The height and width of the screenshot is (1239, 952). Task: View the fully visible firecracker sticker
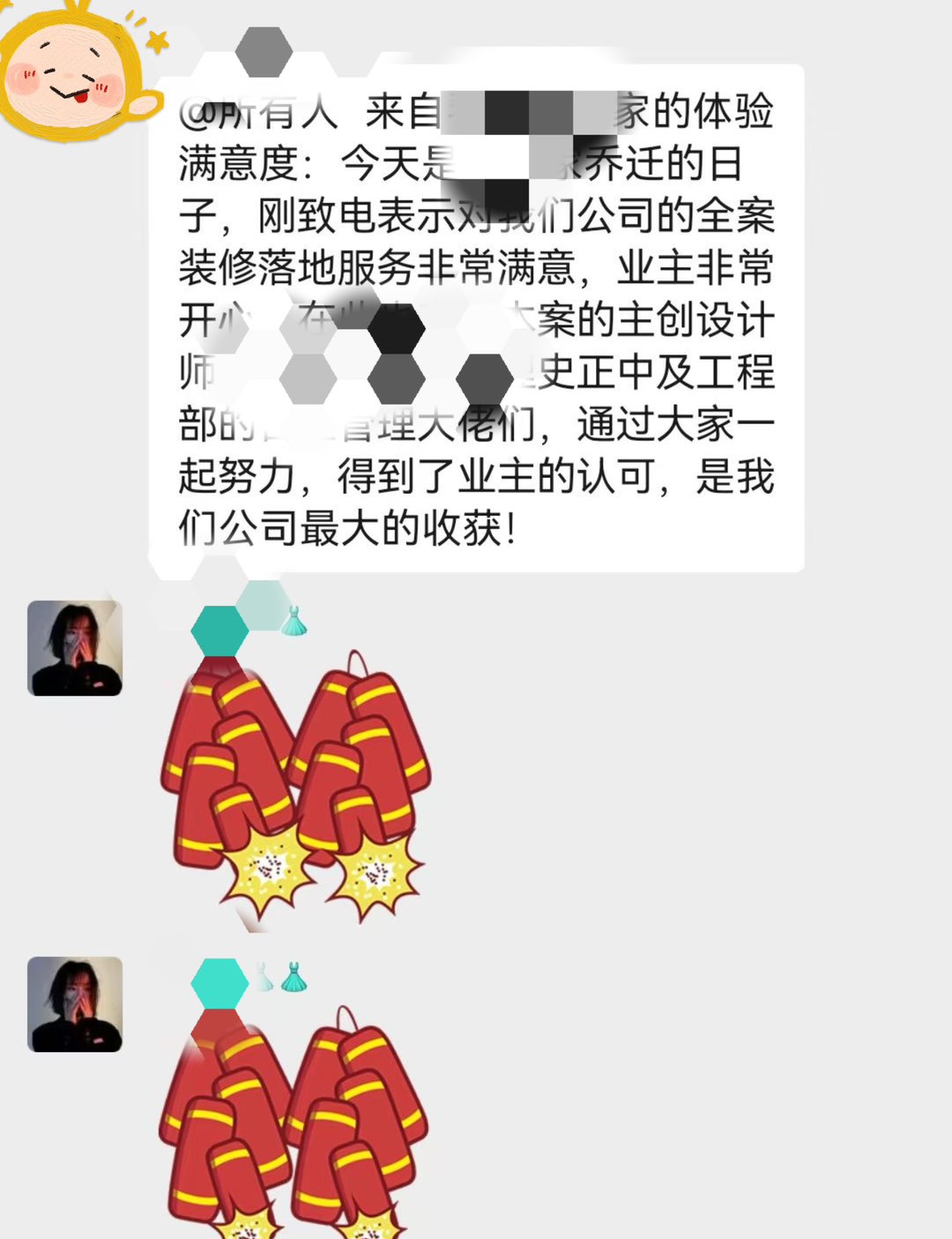coord(295,787)
